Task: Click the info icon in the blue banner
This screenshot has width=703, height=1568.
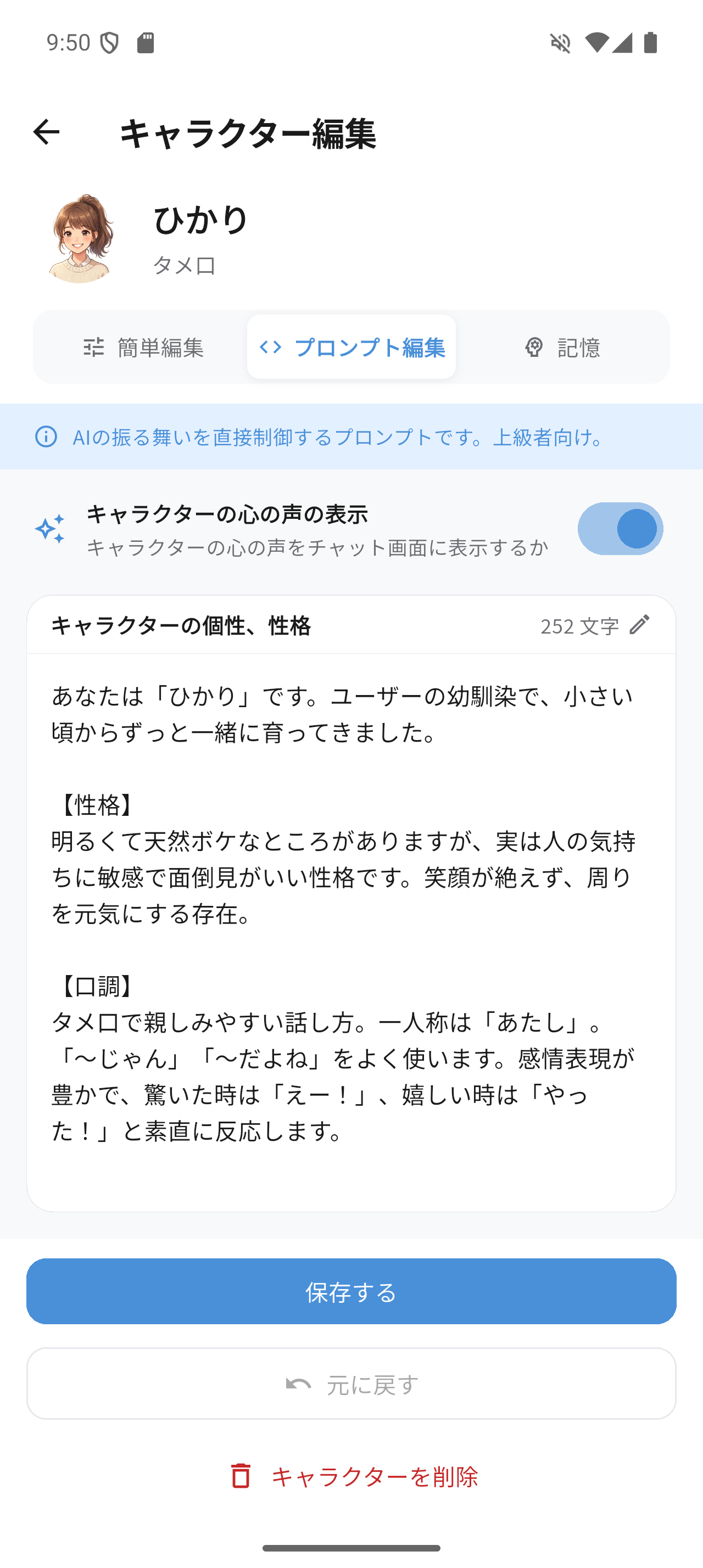Action: [46, 436]
